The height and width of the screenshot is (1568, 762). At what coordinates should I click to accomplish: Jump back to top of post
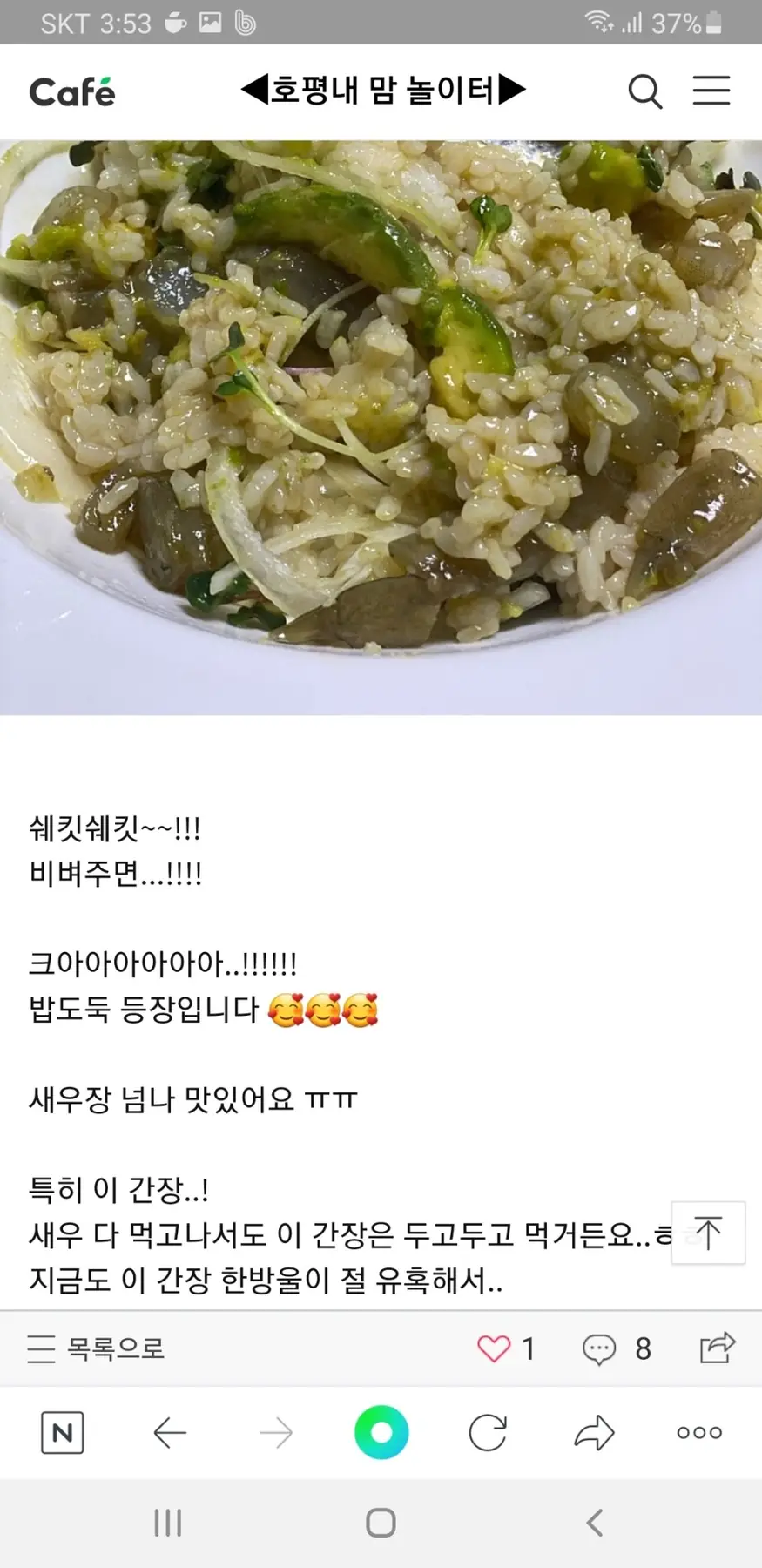710,1233
